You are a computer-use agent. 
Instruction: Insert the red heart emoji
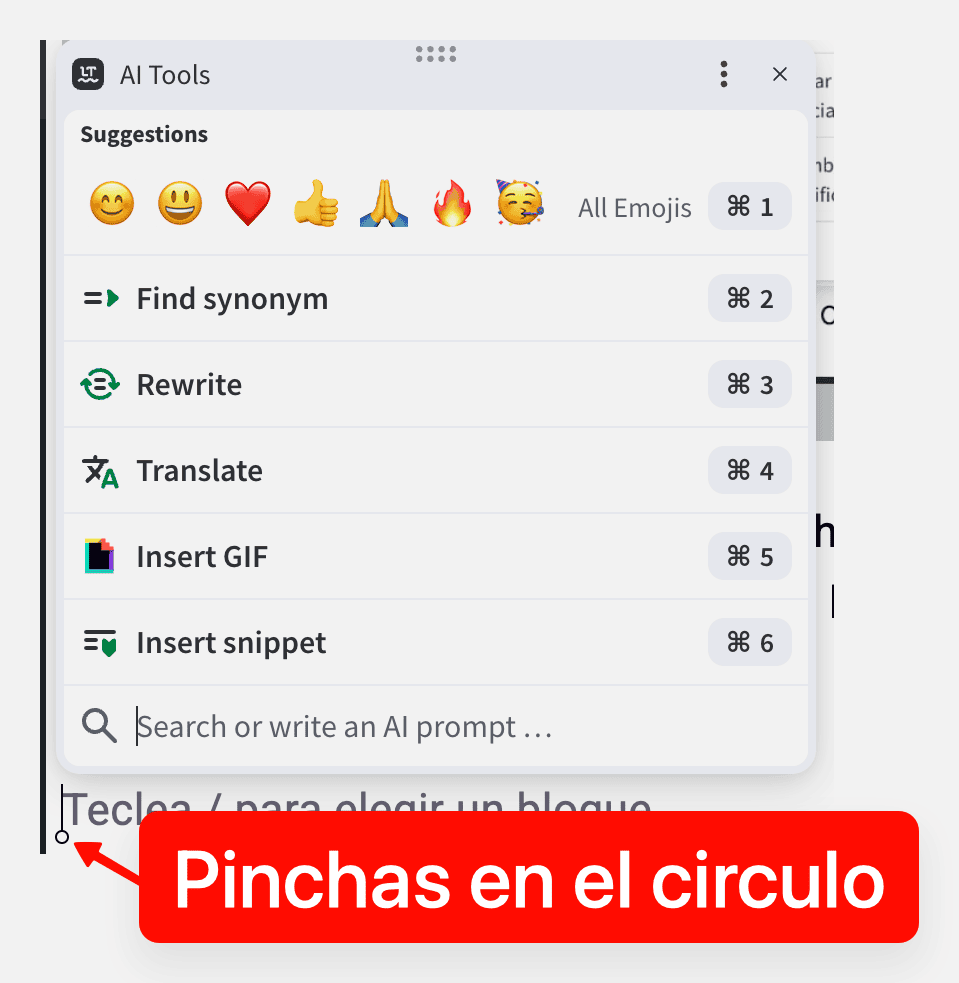pyautogui.click(x=248, y=205)
